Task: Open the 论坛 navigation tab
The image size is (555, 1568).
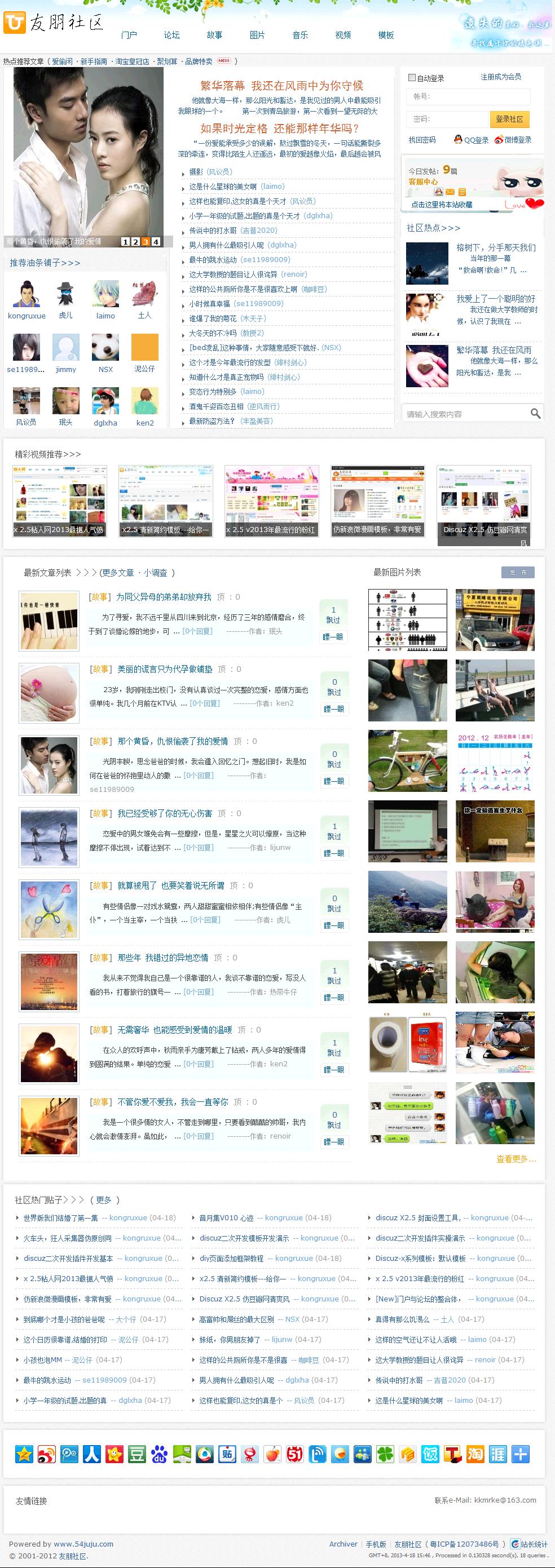Action: 172,36
